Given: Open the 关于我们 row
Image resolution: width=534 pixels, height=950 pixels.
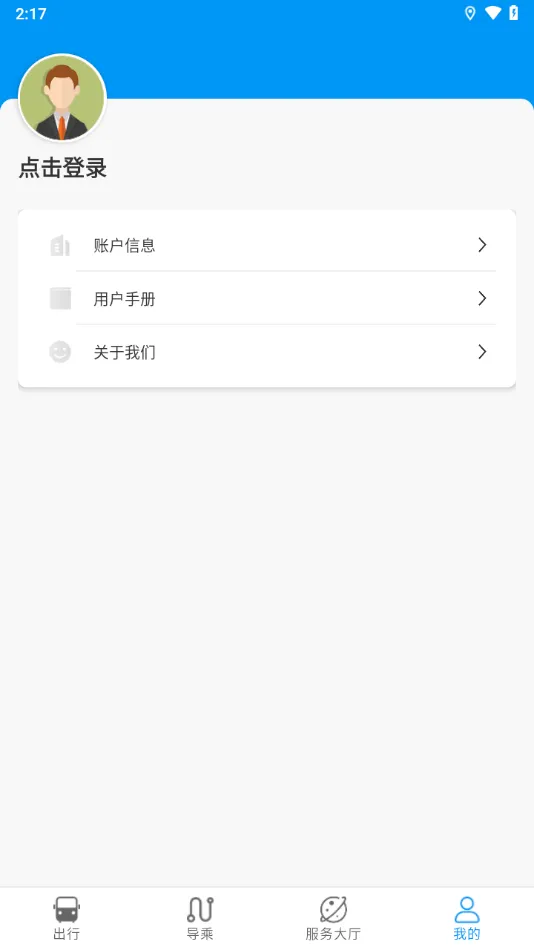Looking at the screenshot, I should point(267,351).
